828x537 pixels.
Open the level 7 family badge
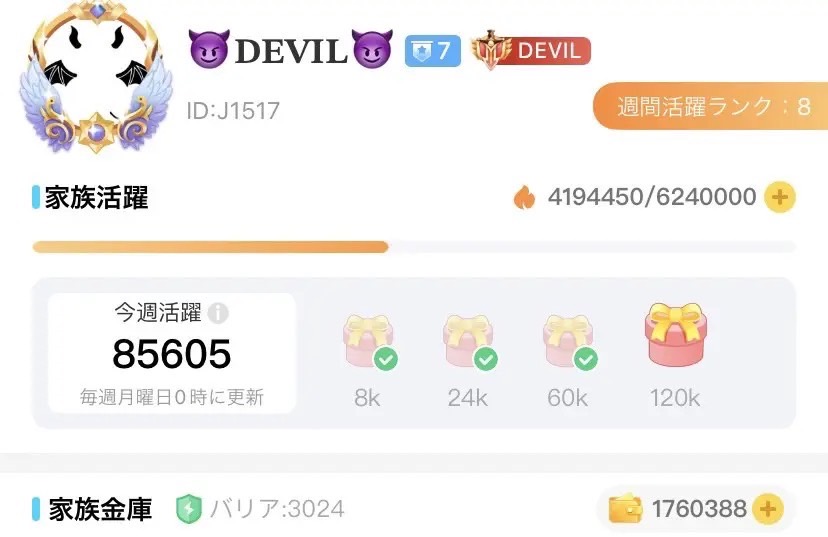(432, 50)
